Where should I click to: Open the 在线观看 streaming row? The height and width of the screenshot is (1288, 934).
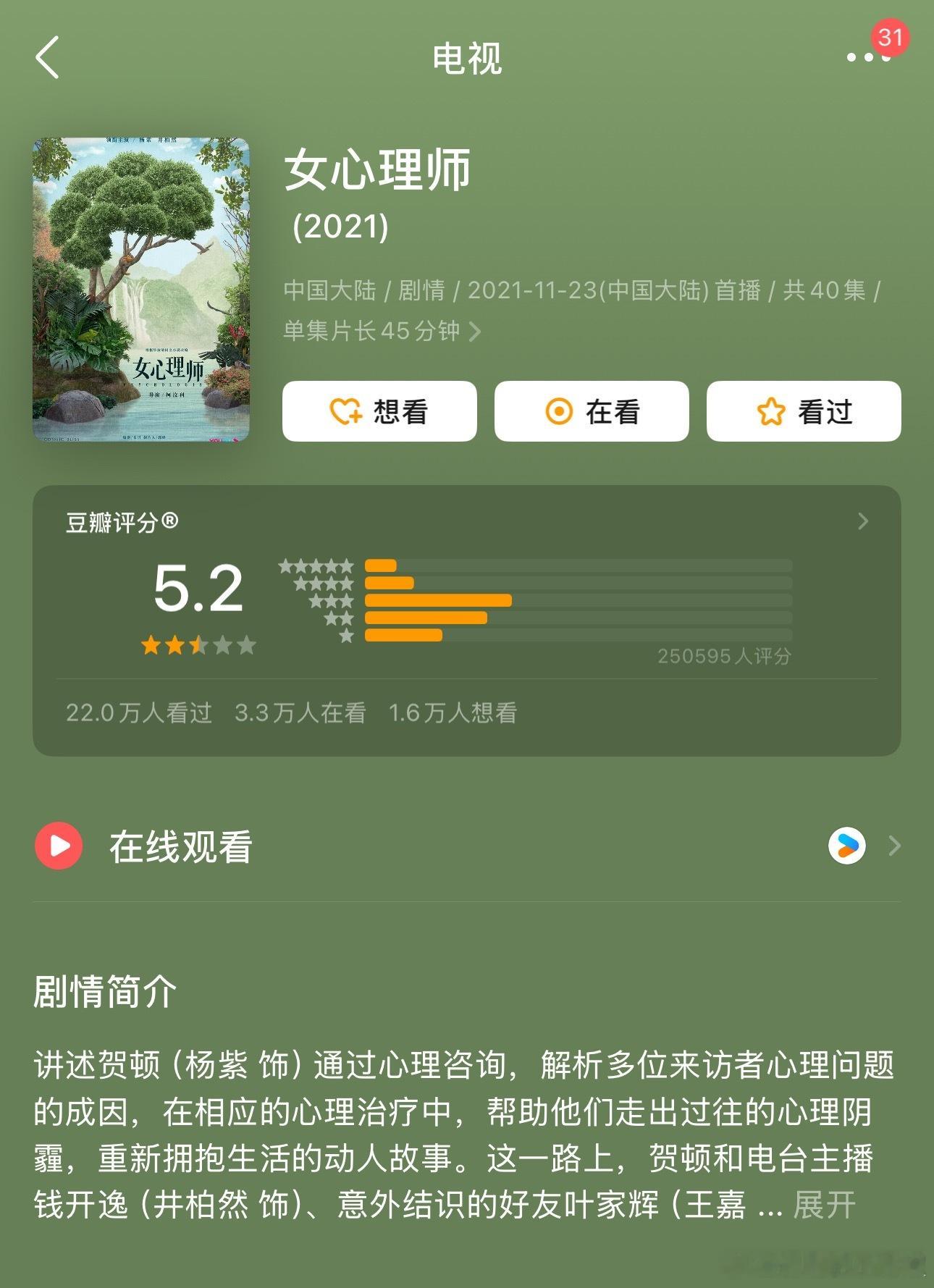tap(466, 846)
